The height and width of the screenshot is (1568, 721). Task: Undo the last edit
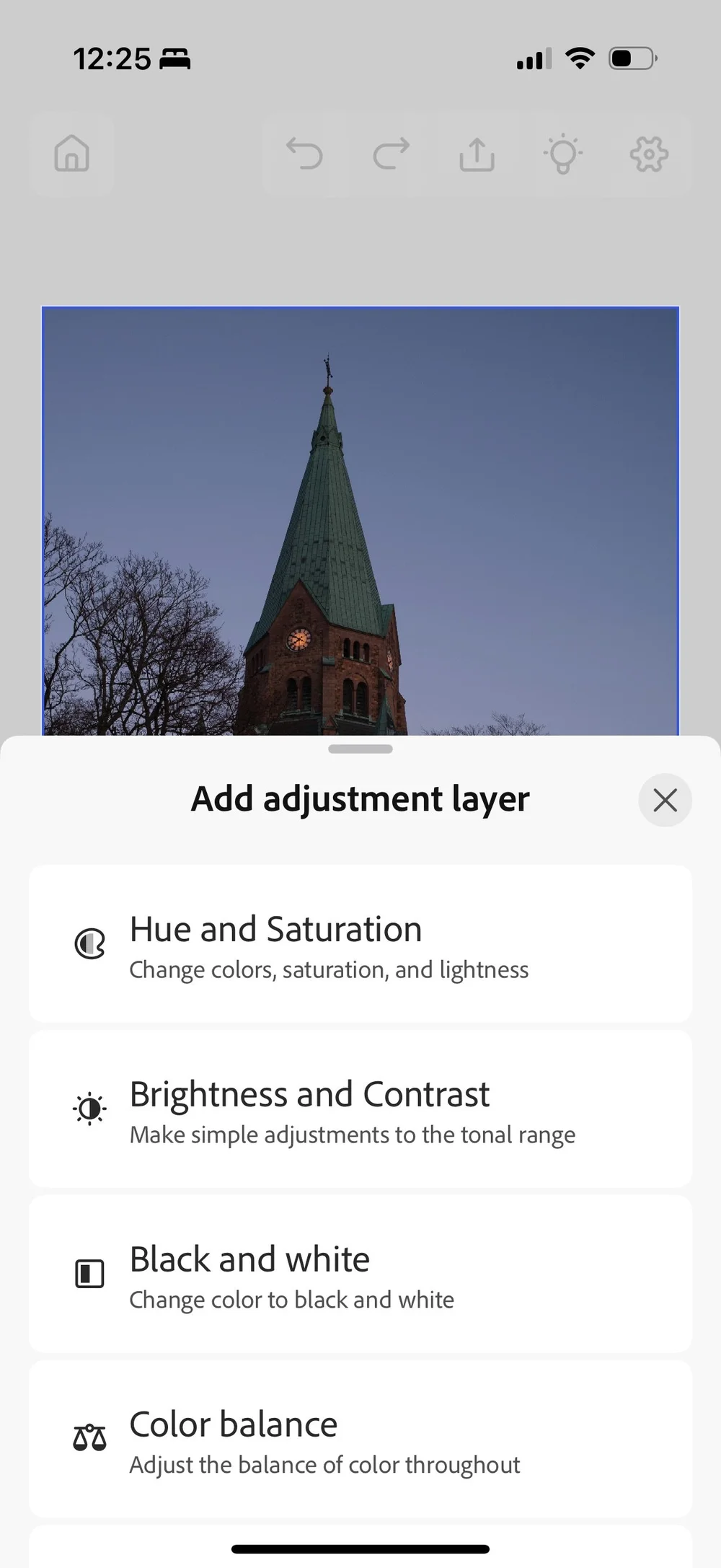point(304,154)
